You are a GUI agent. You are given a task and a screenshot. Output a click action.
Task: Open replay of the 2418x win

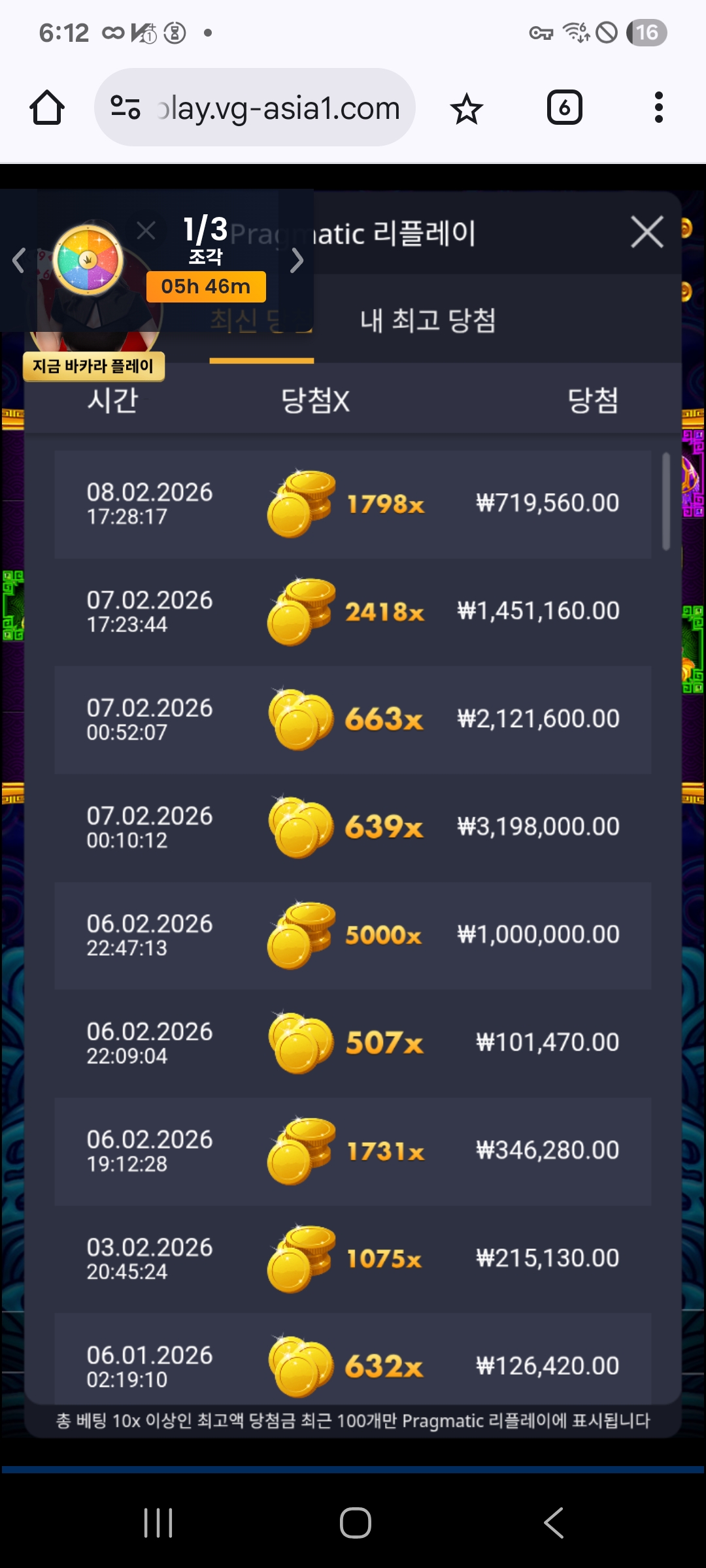353,612
